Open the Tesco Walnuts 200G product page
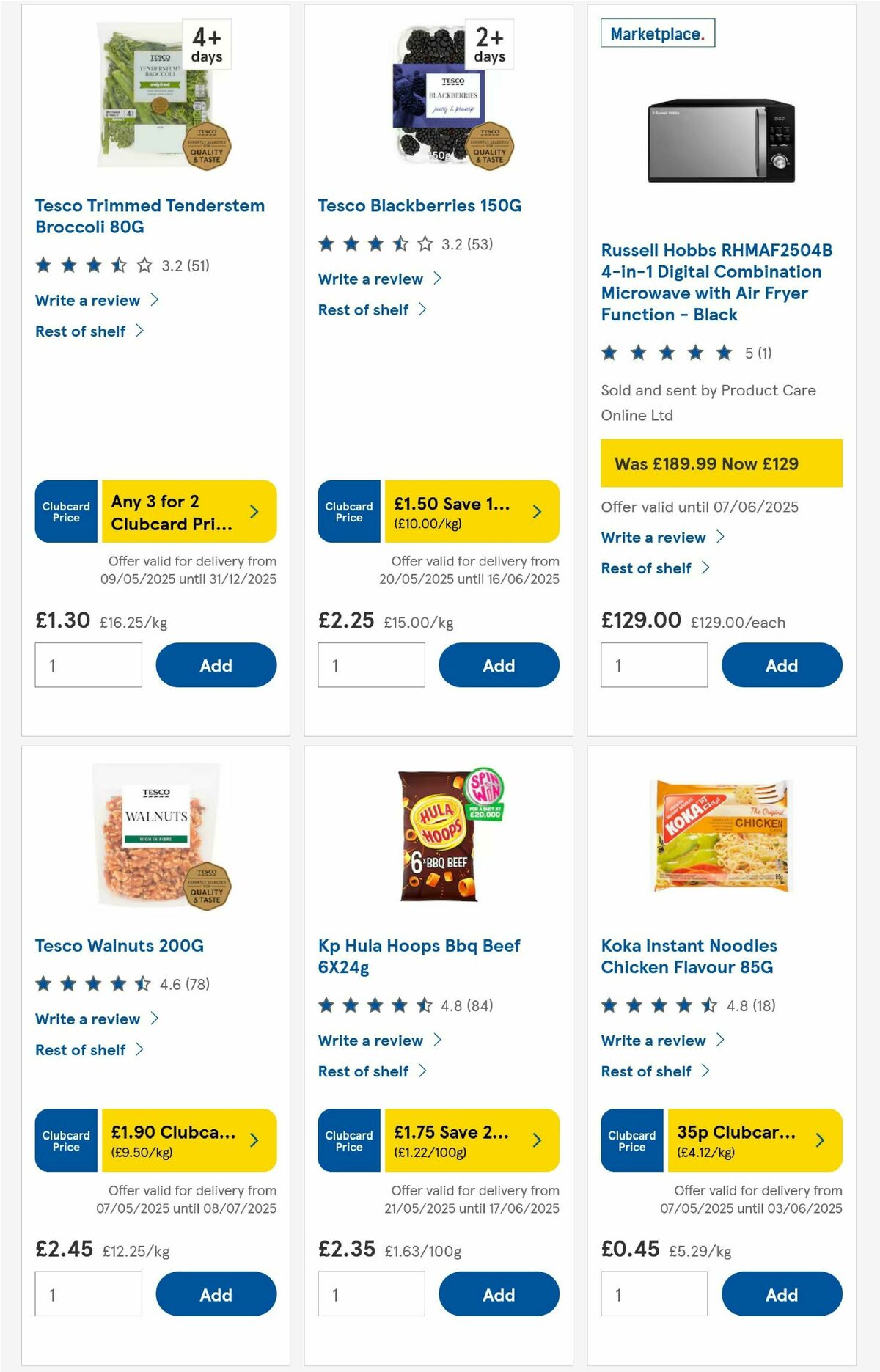Viewport: 880px width, 1372px height. point(118,945)
